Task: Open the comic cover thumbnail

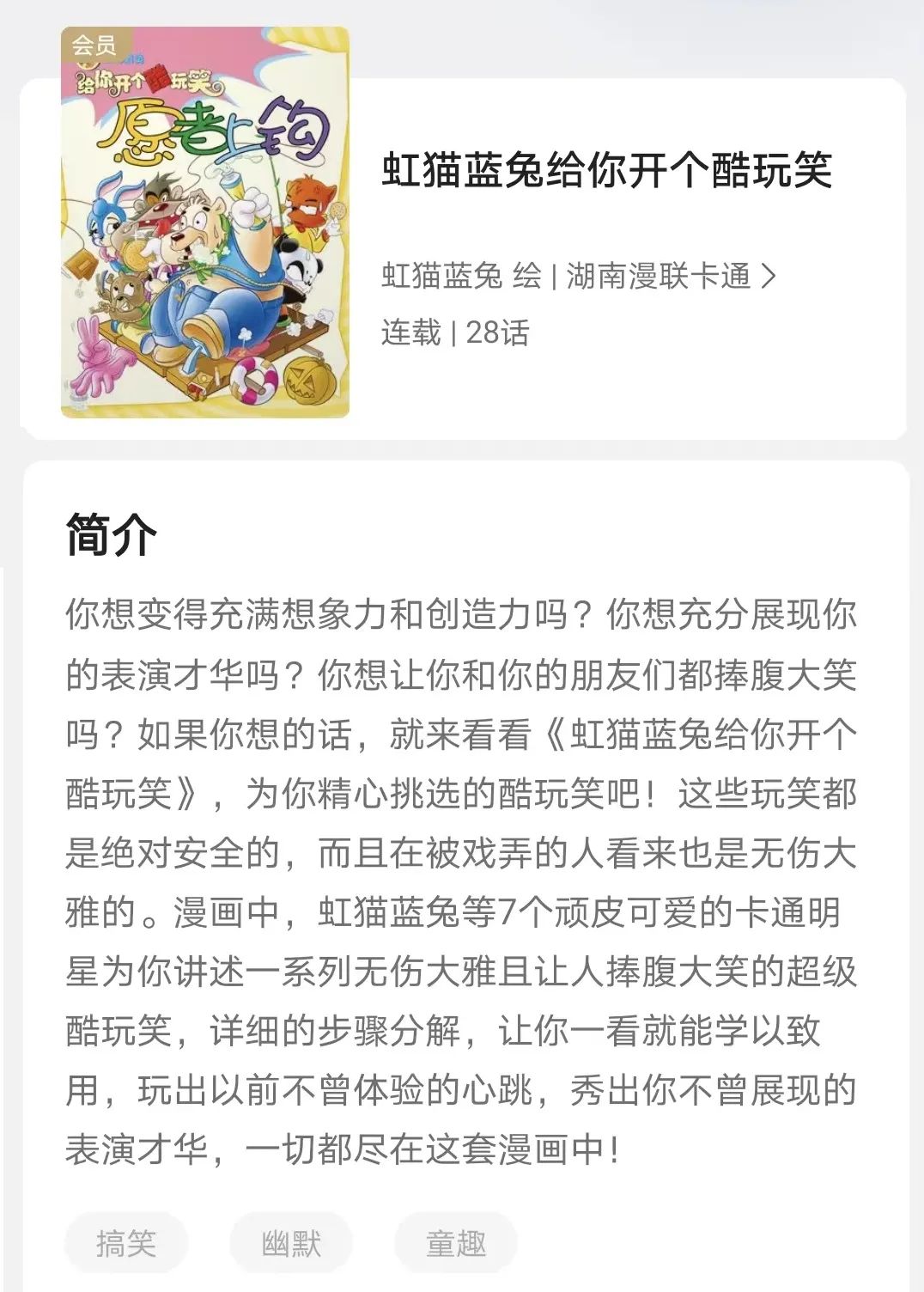Action: pyautogui.click(x=204, y=222)
